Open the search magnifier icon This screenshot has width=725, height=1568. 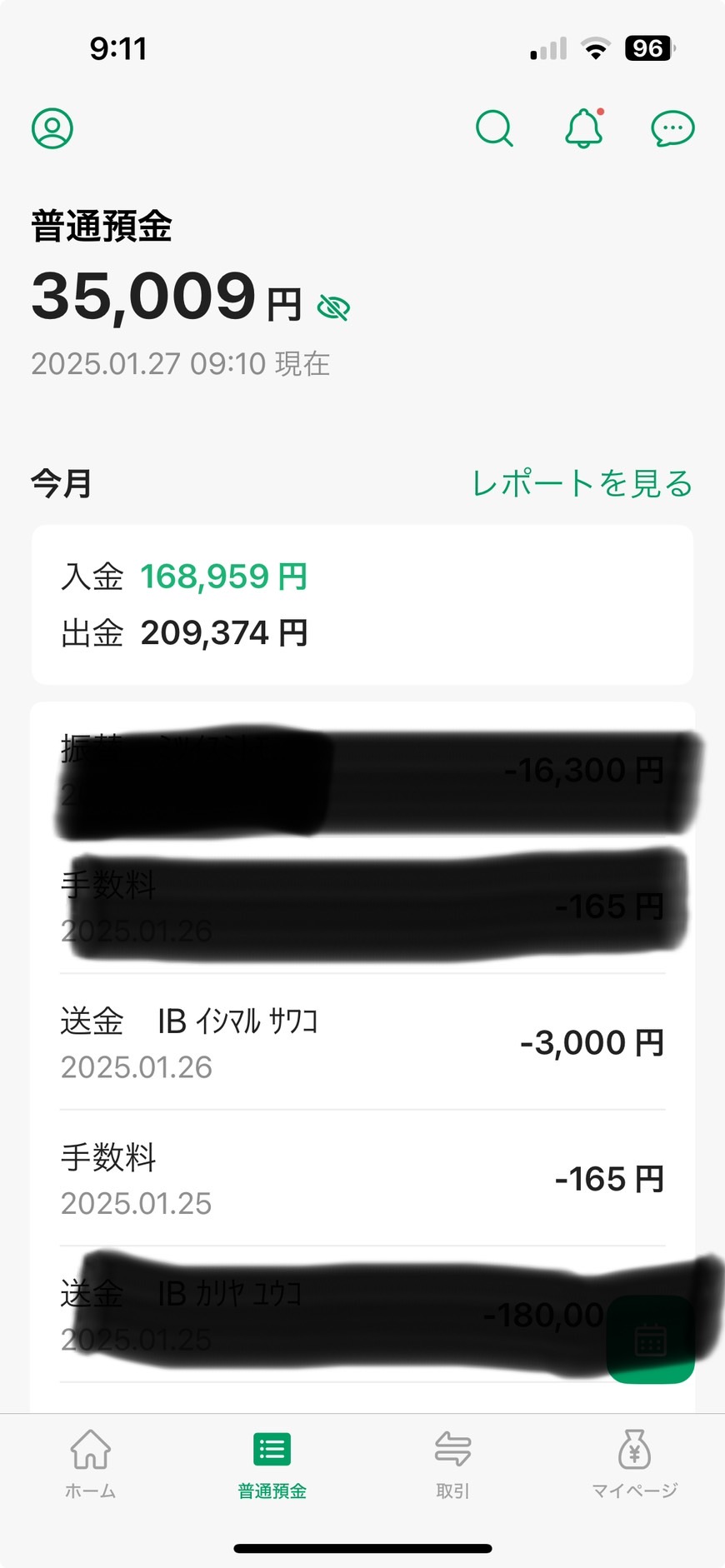point(494,128)
